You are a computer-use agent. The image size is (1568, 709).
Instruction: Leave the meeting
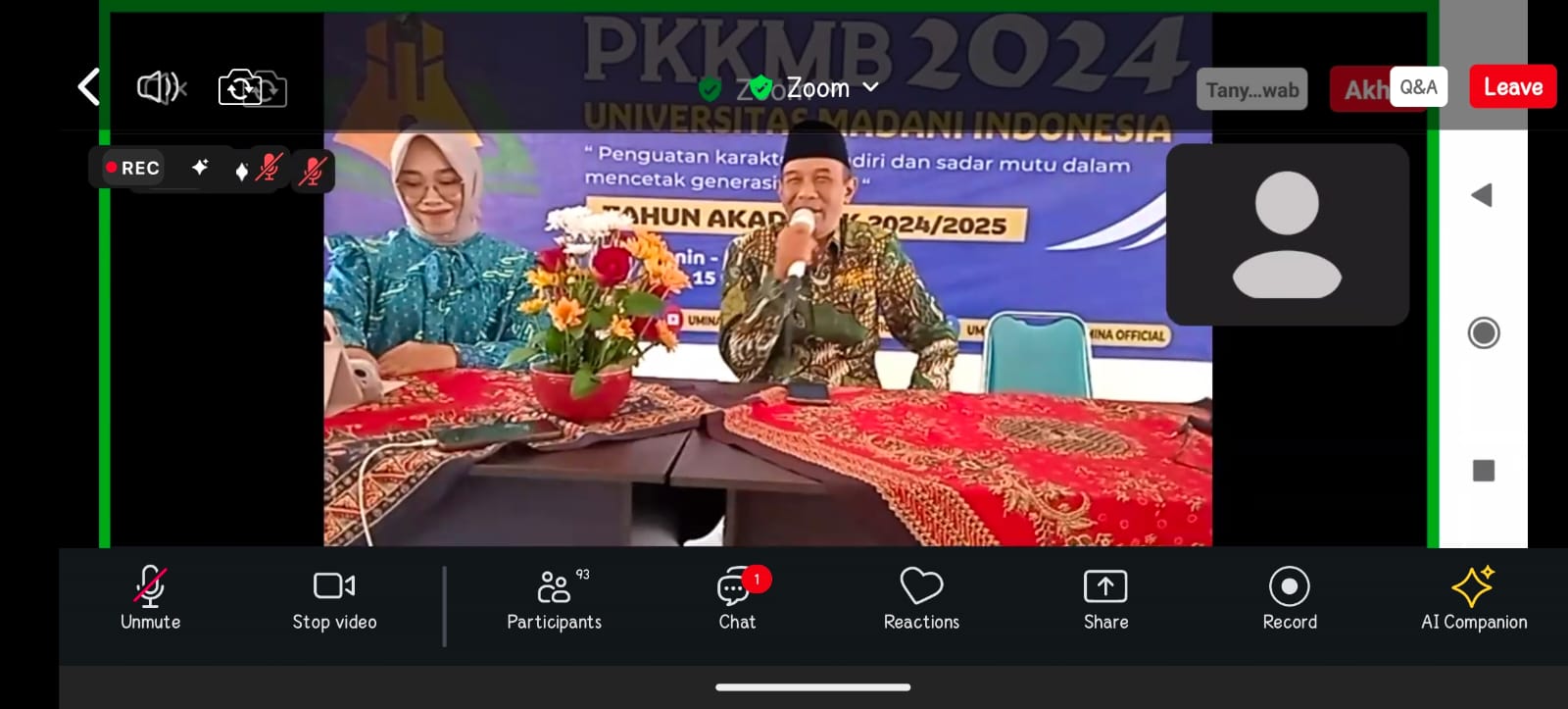point(1512,87)
